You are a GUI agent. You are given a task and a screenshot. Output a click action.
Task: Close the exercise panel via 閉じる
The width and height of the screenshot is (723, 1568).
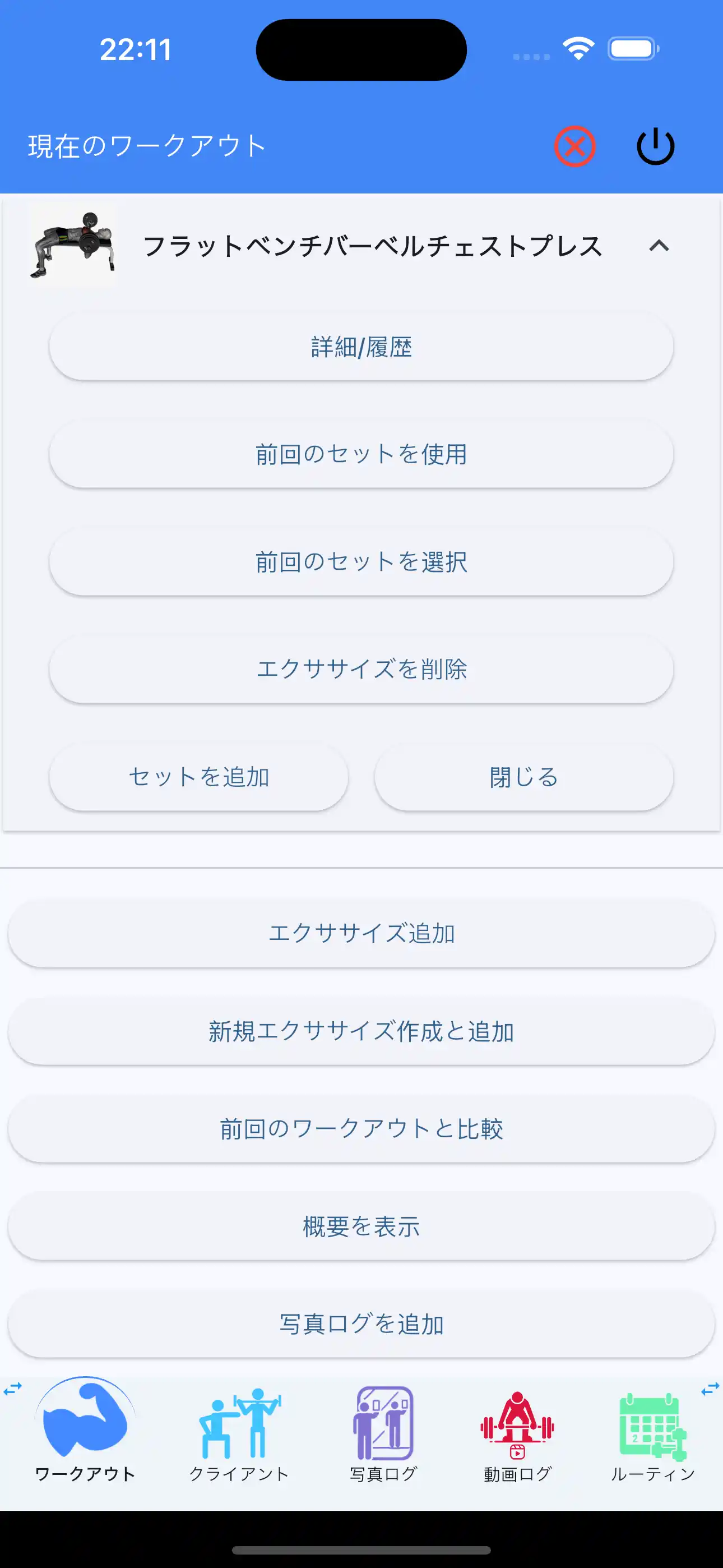(524, 777)
